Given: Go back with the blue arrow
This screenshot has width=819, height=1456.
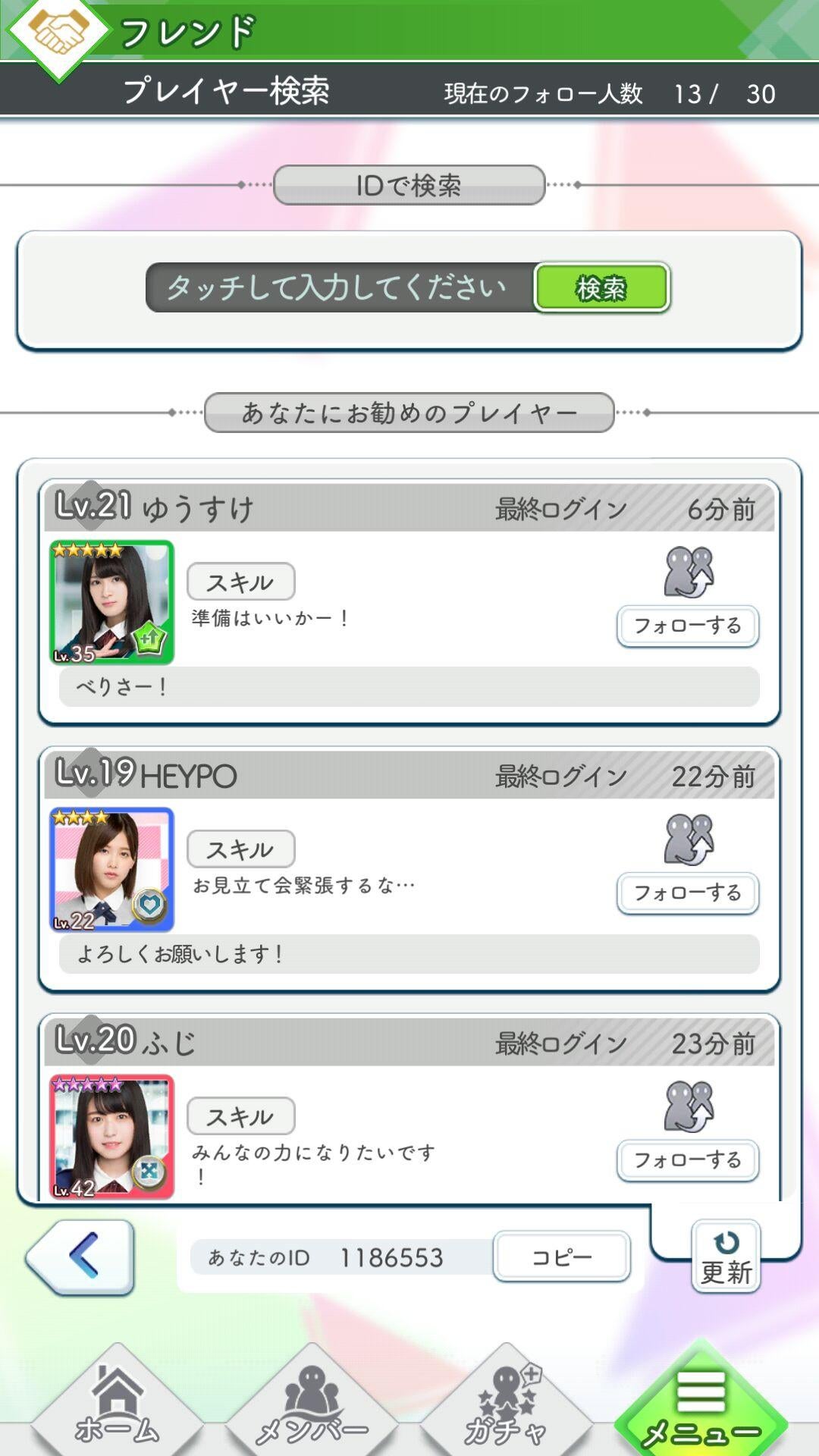Looking at the screenshot, I should [81, 1257].
